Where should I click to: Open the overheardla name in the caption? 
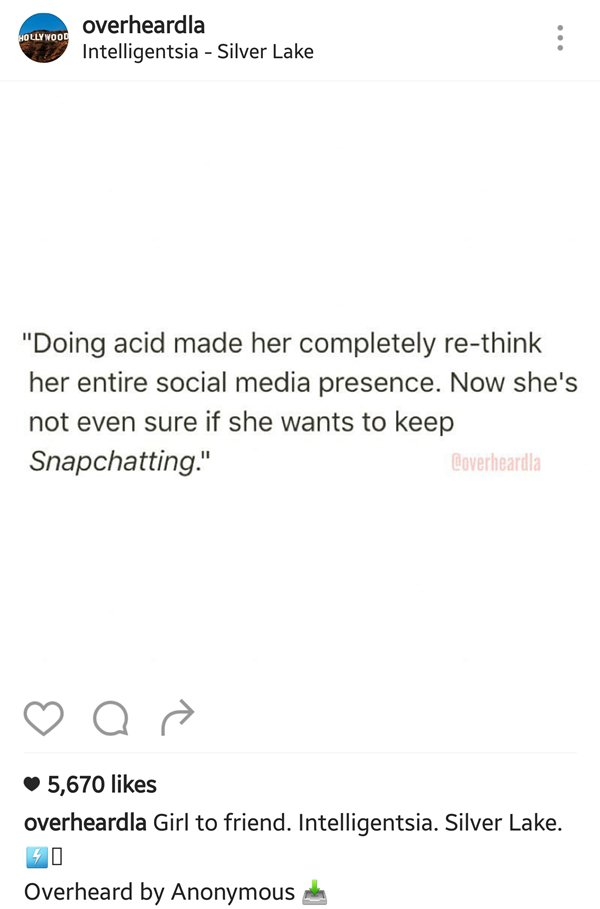point(85,822)
